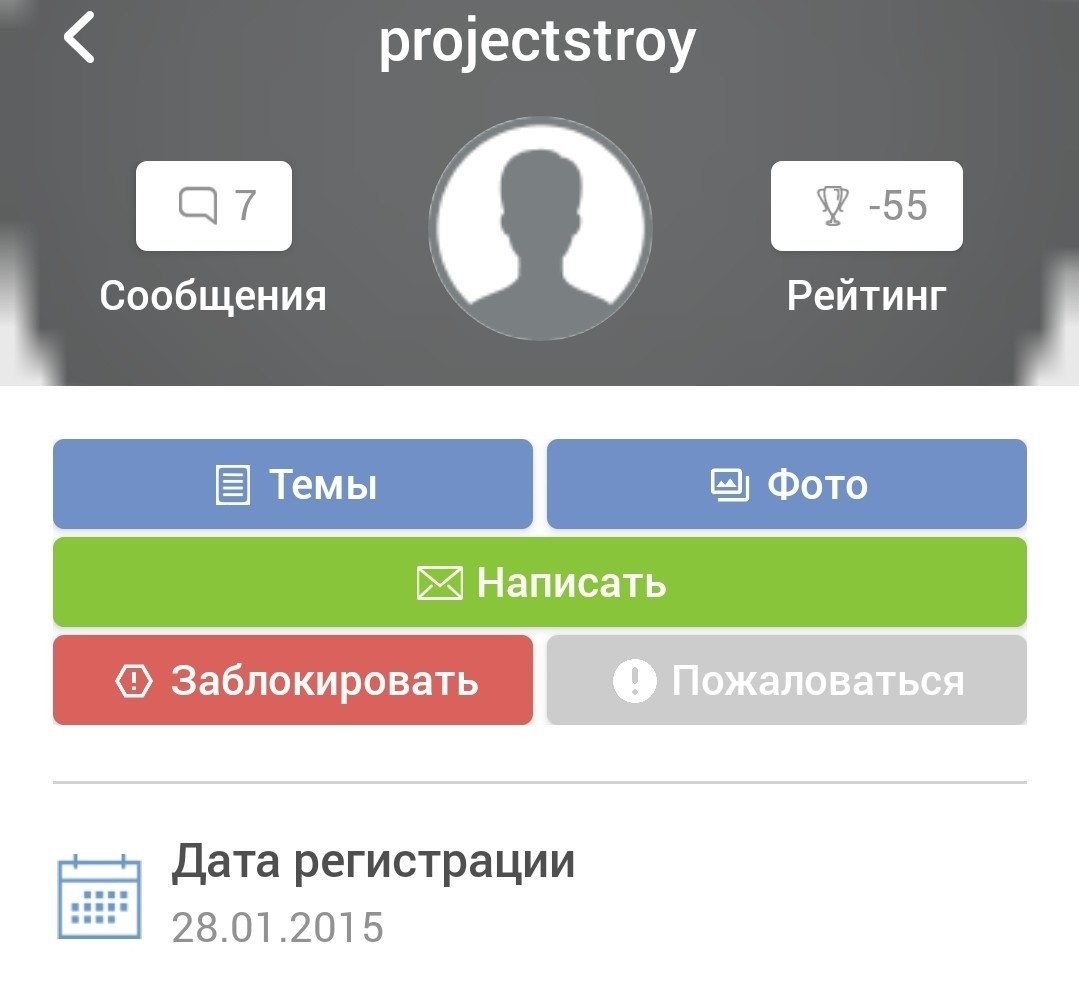Report the user via Пожаловаться

tap(787, 680)
